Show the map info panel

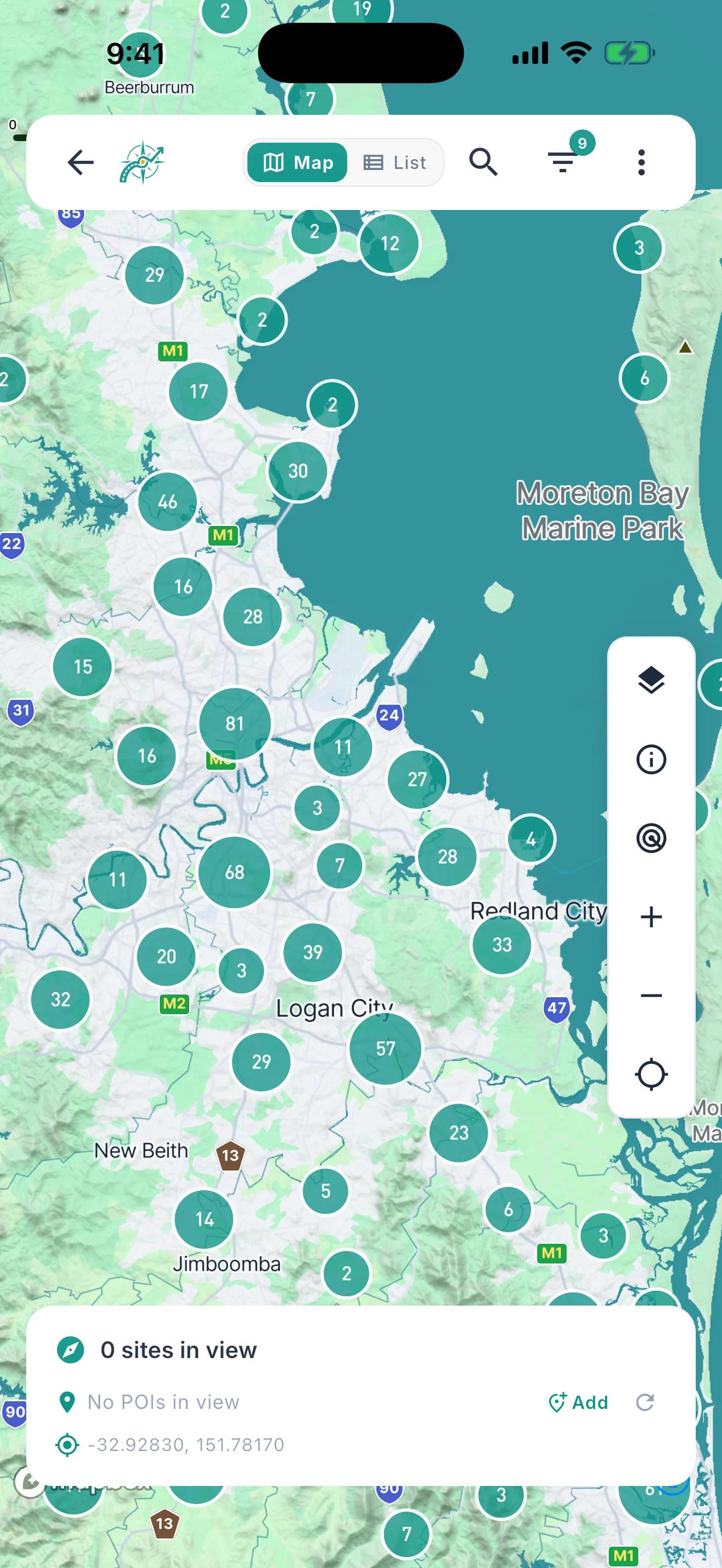(x=651, y=759)
